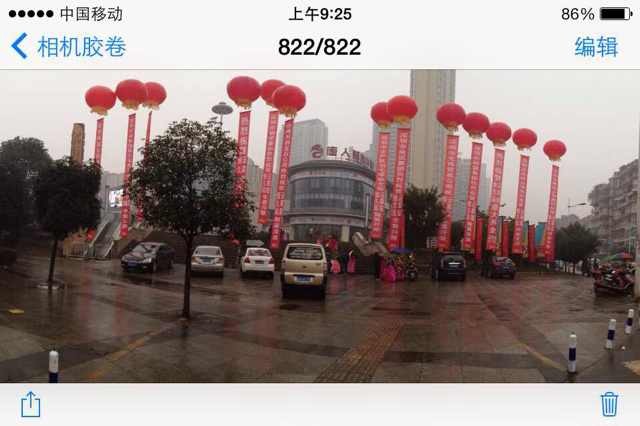Open the share sheet icon
The image size is (640, 426).
coord(31,404)
